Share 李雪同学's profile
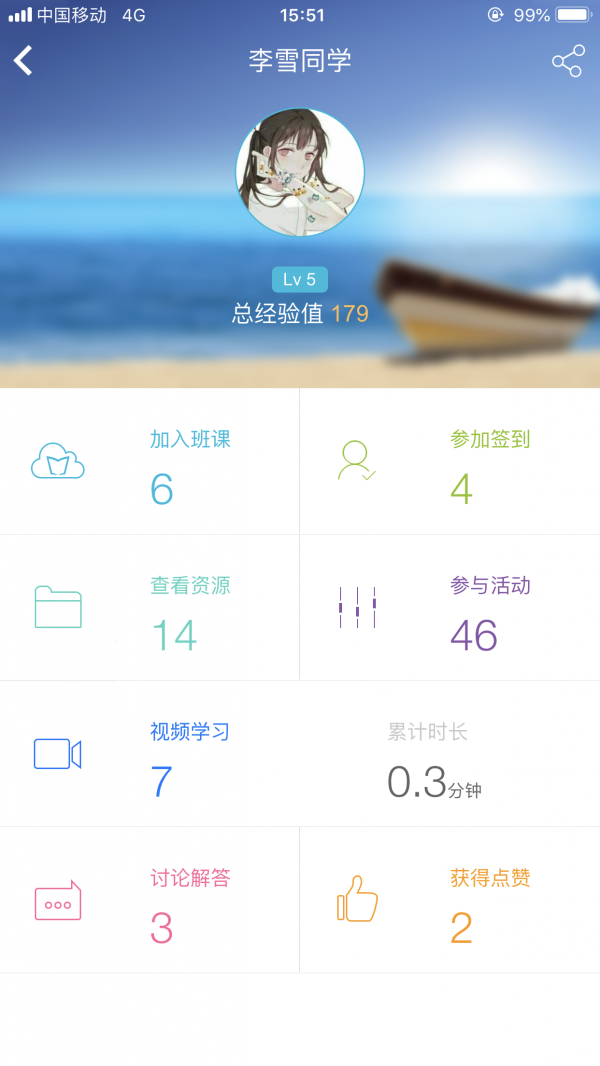The height and width of the screenshot is (1066, 600). click(567, 61)
